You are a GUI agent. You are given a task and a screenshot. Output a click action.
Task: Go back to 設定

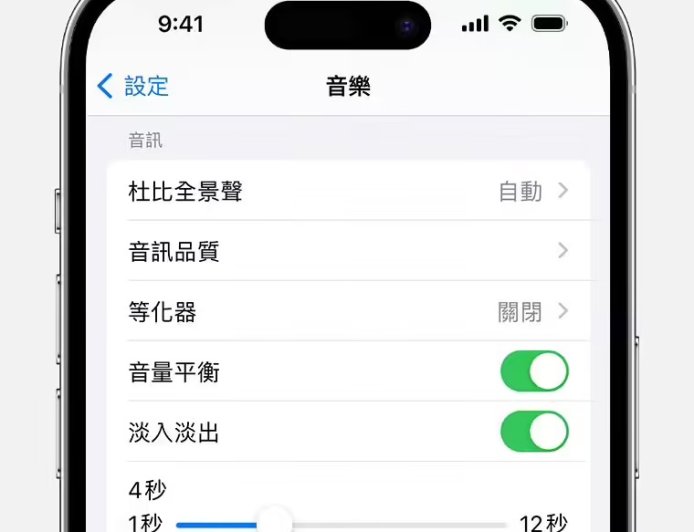click(133, 86)
